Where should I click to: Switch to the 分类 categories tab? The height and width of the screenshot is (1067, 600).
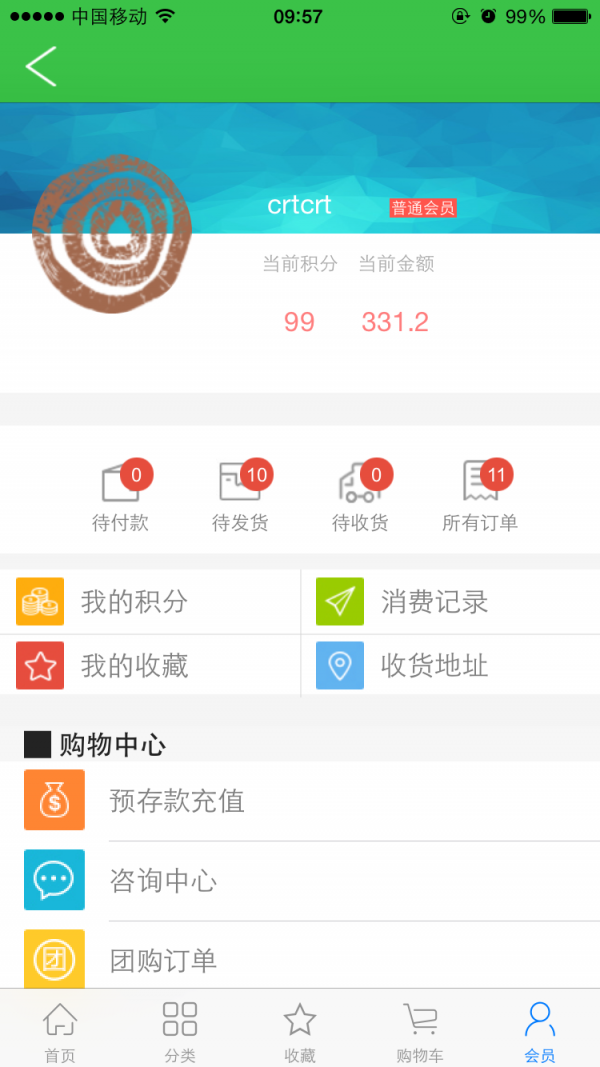[x=180, y=1031]
